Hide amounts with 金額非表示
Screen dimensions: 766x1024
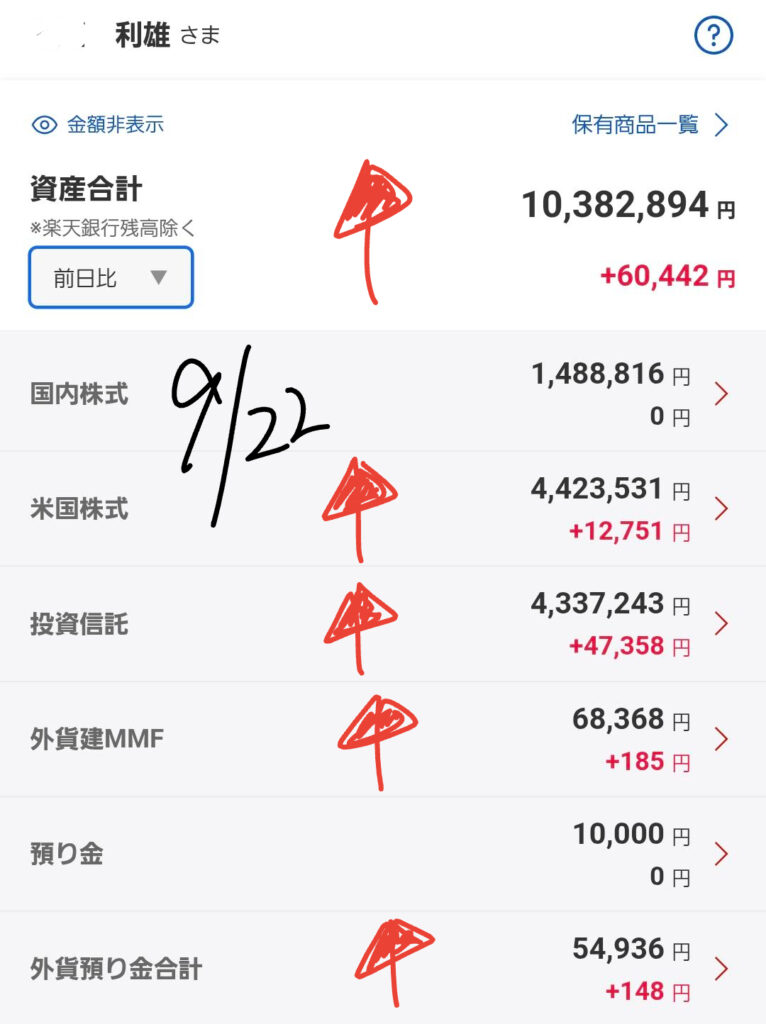(98, 125)
